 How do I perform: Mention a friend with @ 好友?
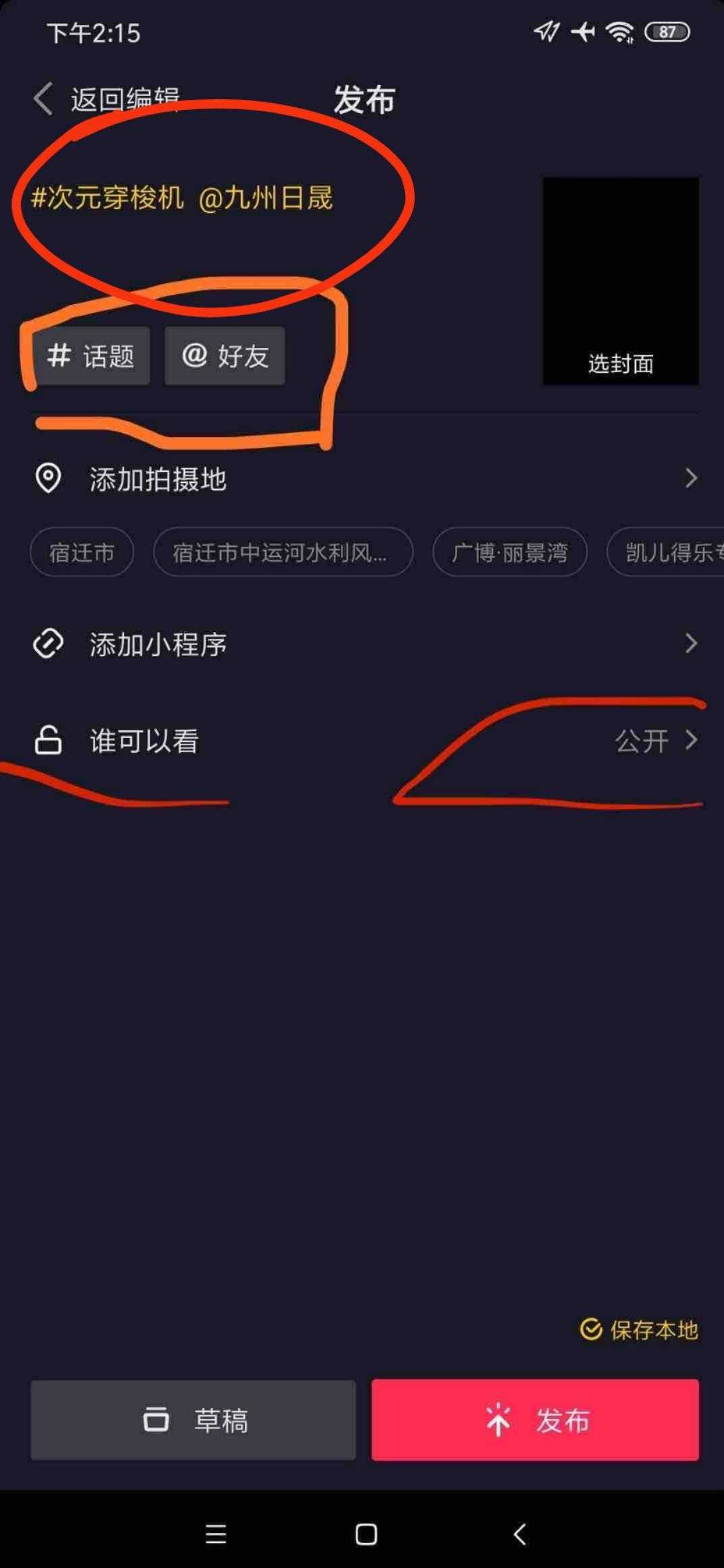[225, 356]
